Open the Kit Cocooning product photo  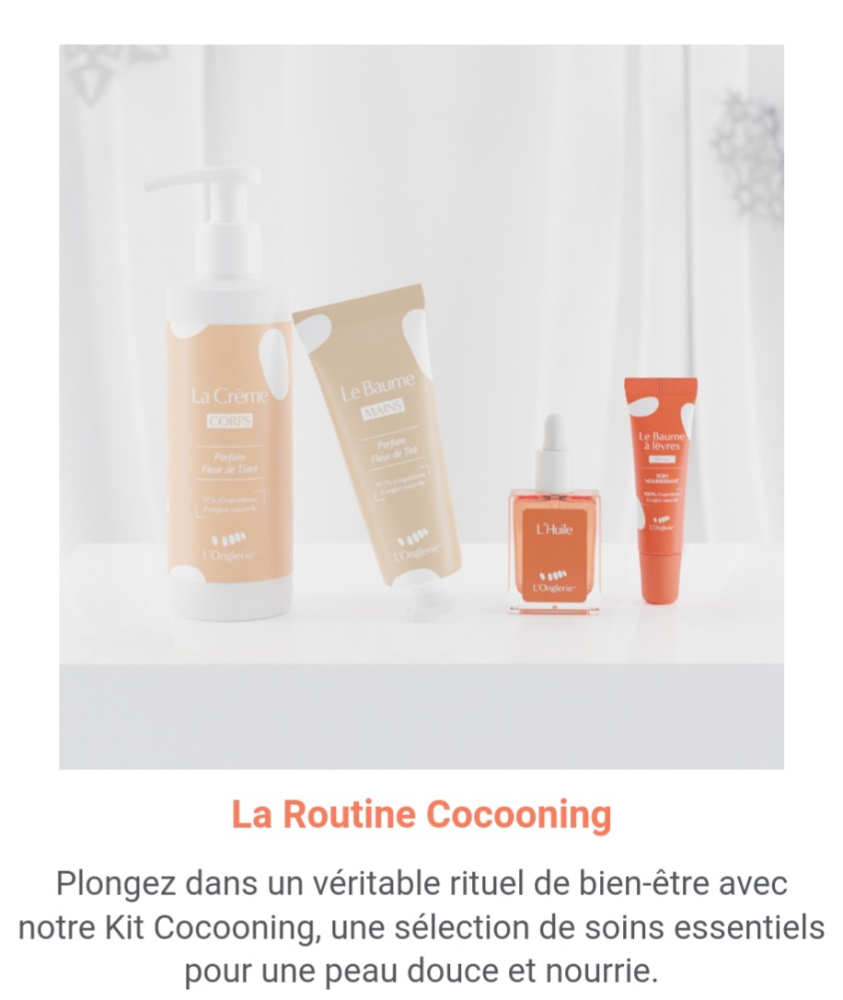421,406
